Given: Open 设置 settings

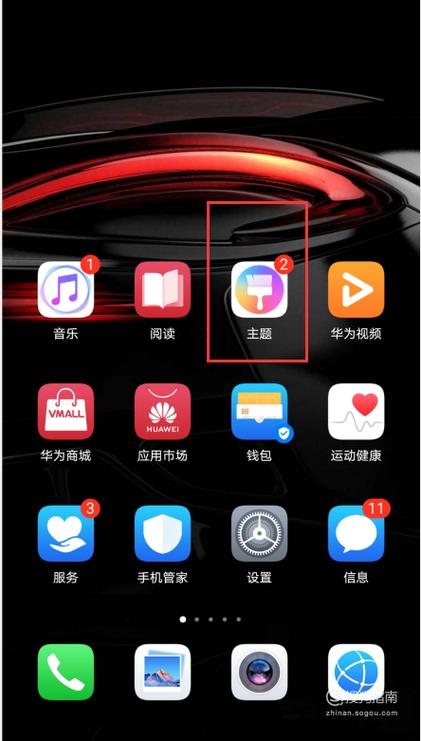Looking at the screenshot, I should [259, 534].
